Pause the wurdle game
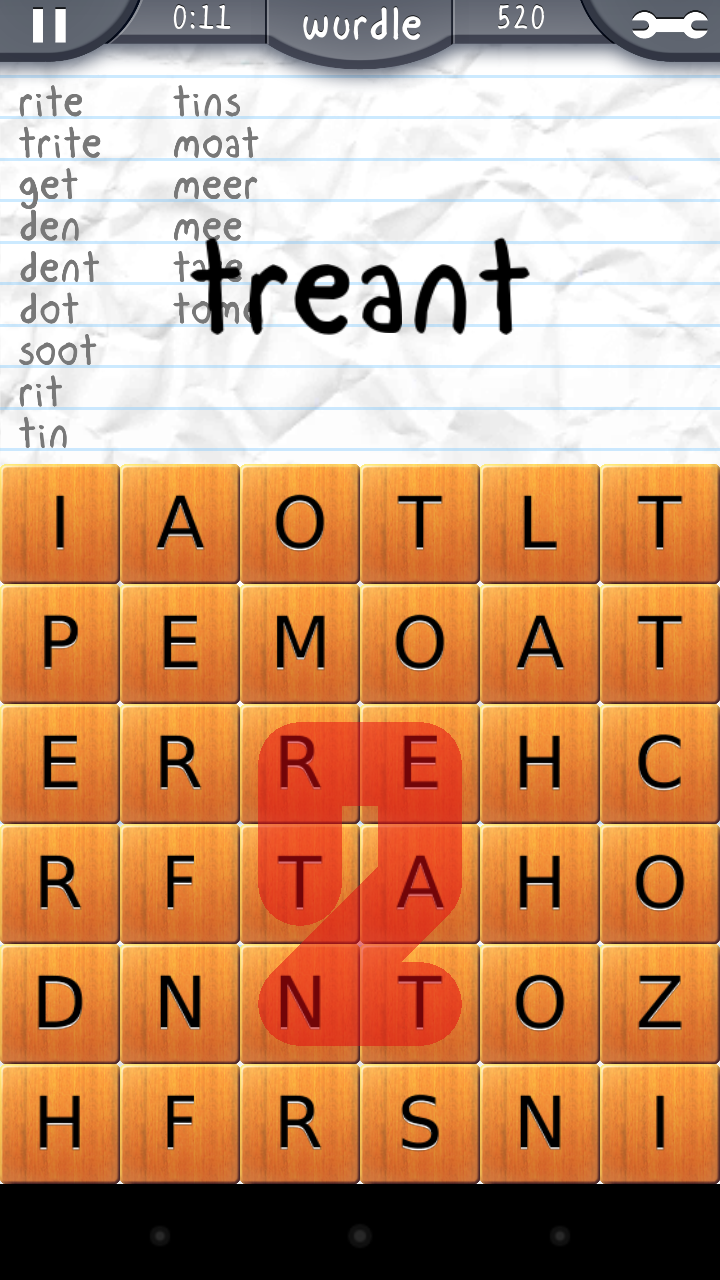720x1280 pixels. [47, 25]
